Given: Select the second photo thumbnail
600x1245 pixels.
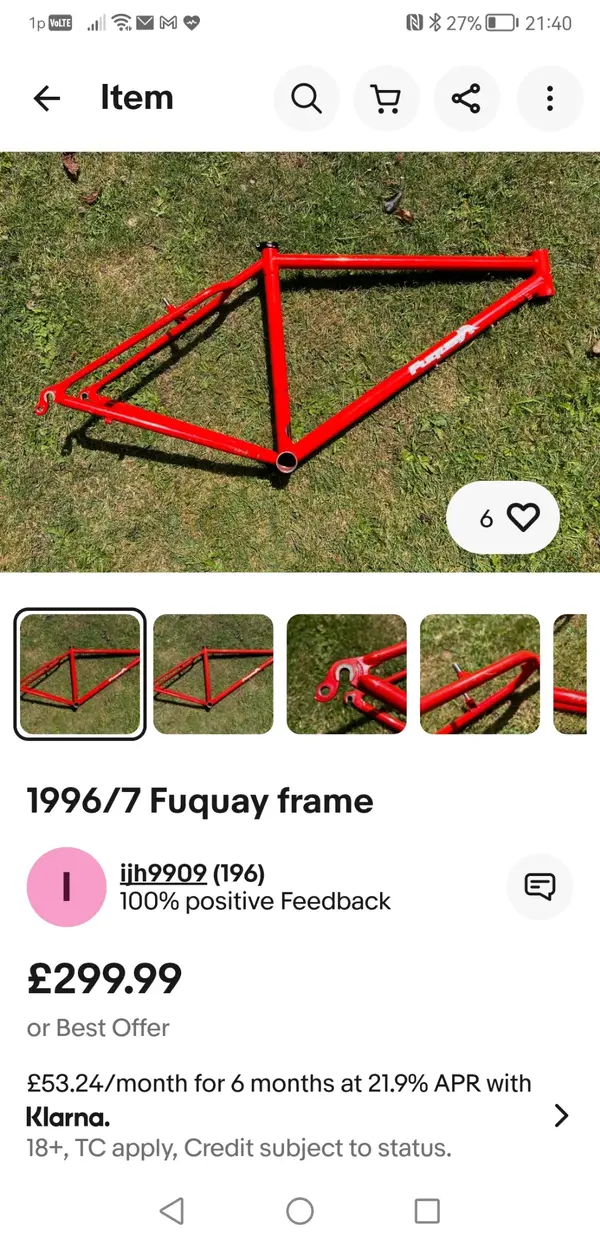Looking at the screenshot, I should click(x=213, y=674).
